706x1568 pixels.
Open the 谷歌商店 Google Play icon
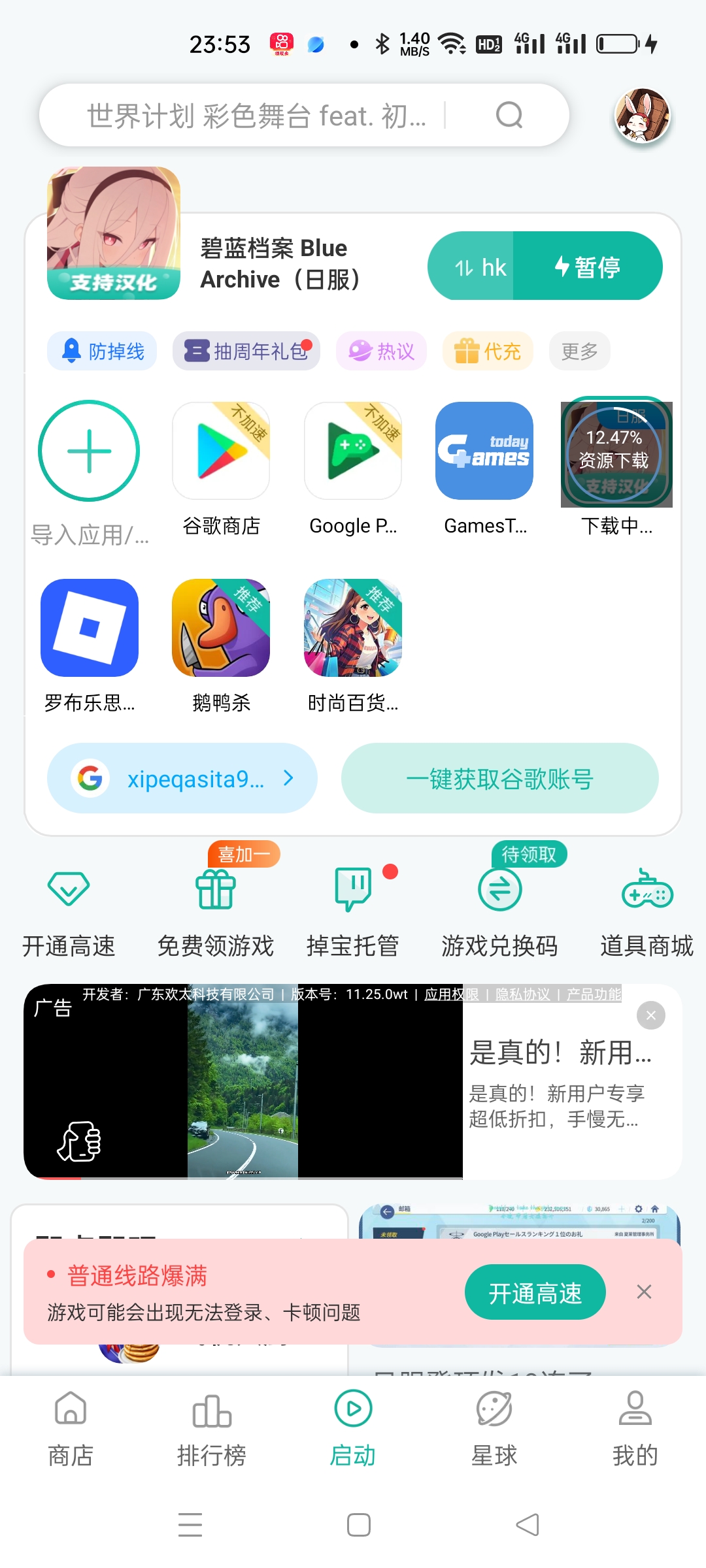[220, 451]
